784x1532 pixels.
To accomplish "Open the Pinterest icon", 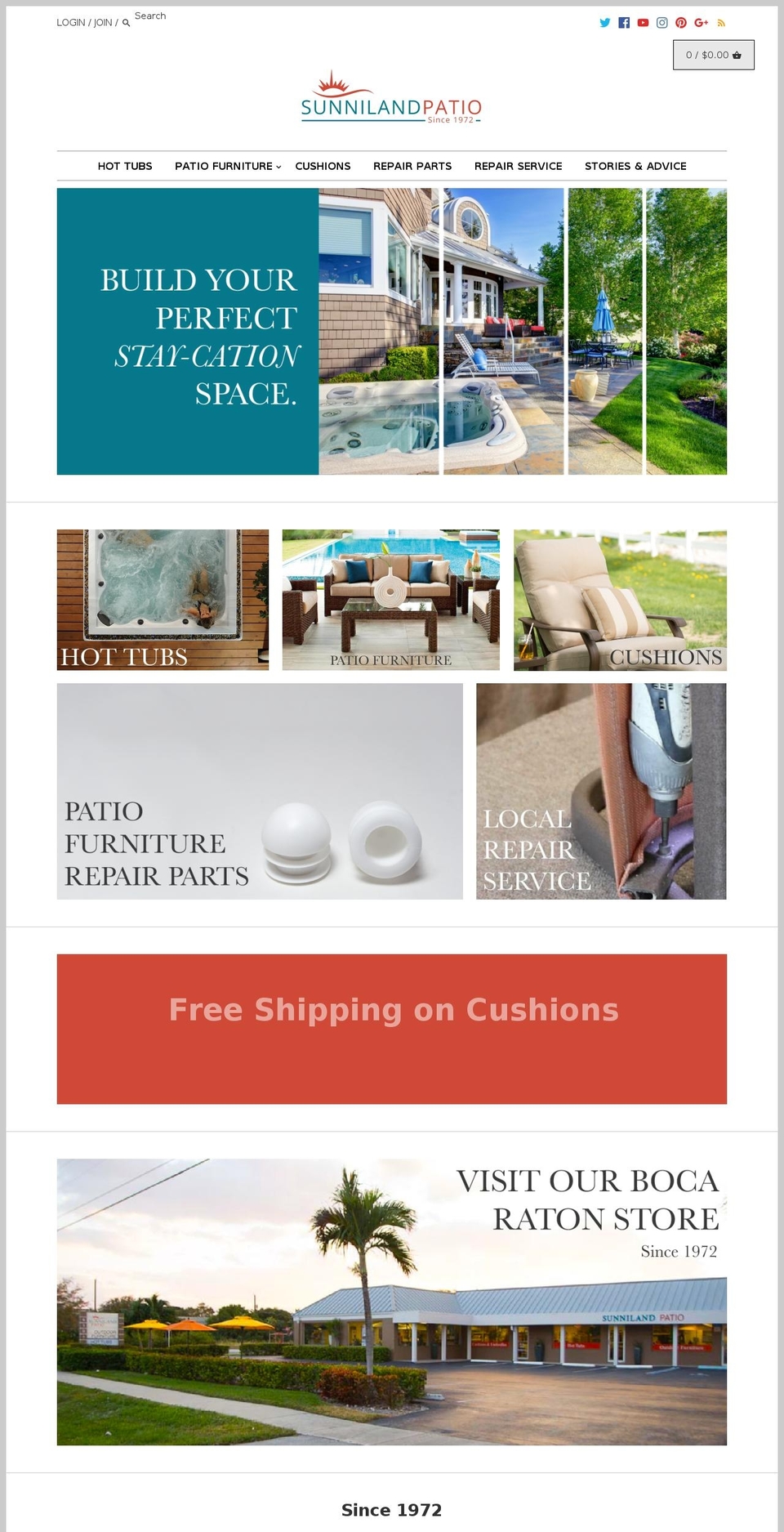I will point(680,23).
